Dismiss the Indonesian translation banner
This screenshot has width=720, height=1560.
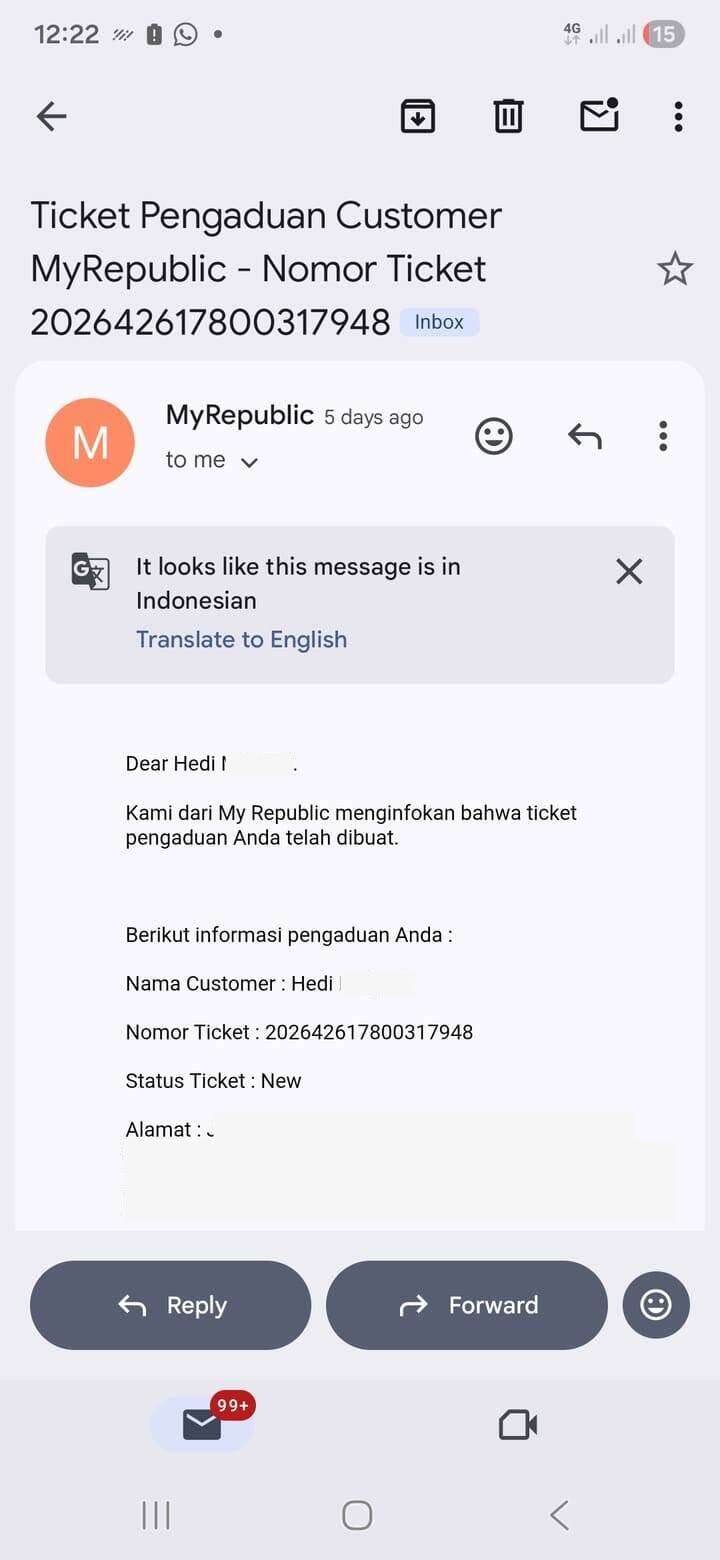click(x=629, y=571)
